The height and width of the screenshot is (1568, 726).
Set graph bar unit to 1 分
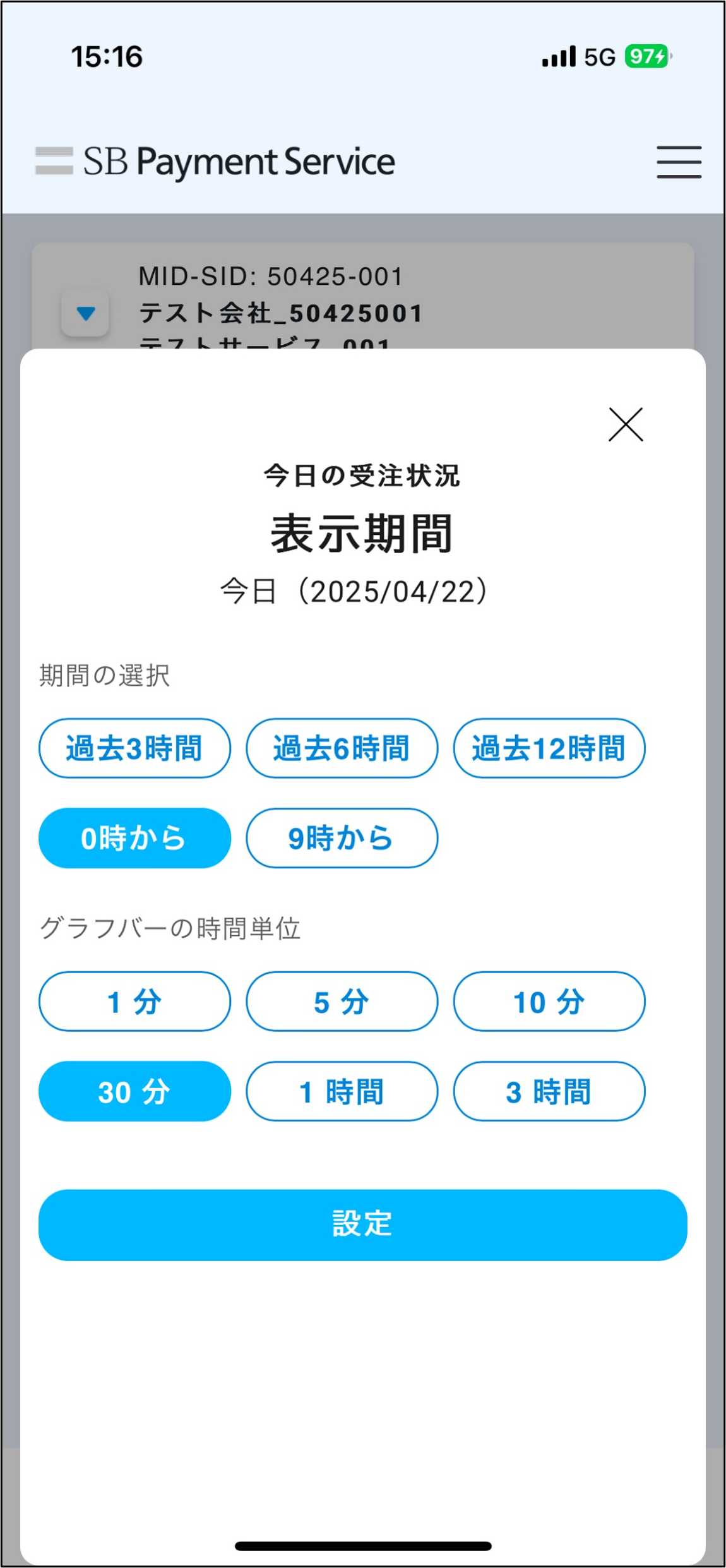(x=134, y=1002)
